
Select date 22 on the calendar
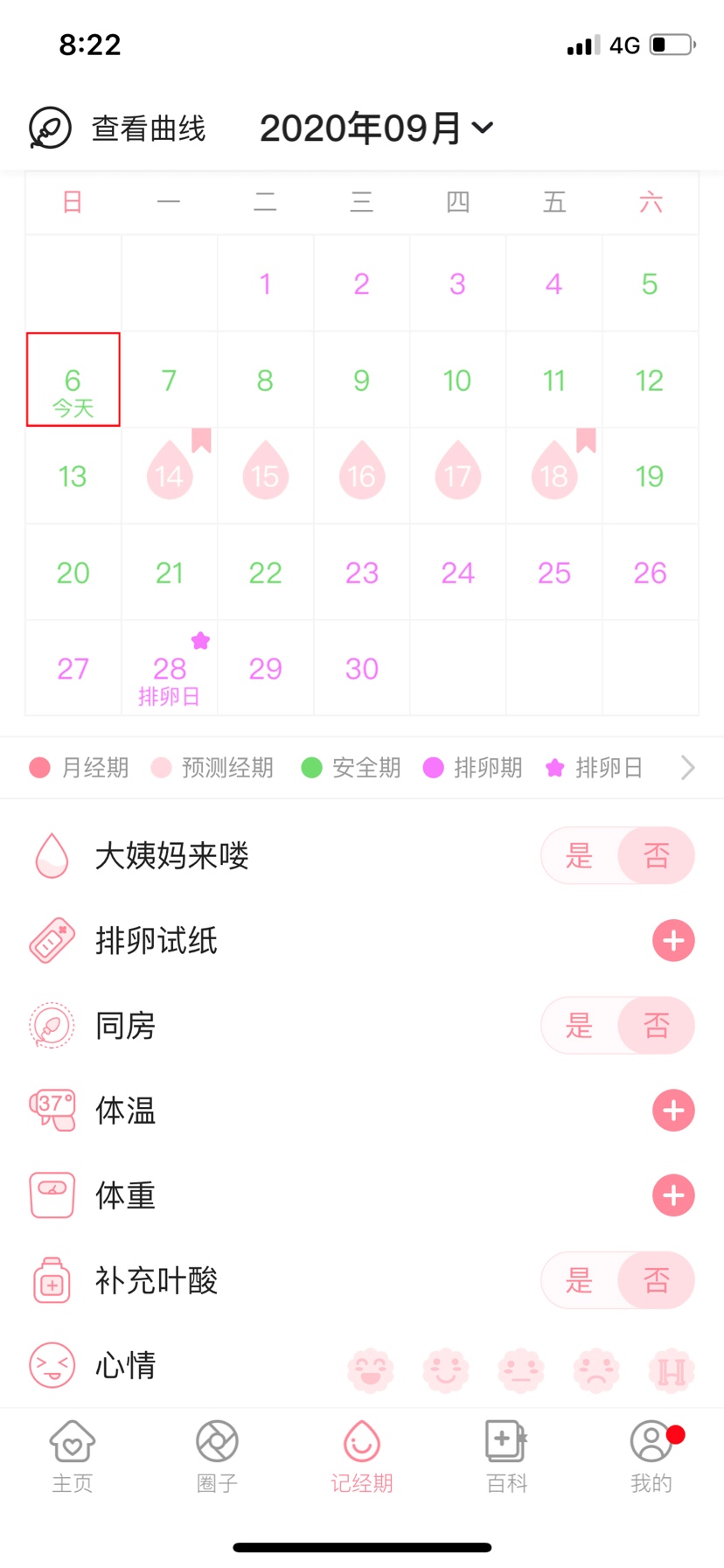265,573
